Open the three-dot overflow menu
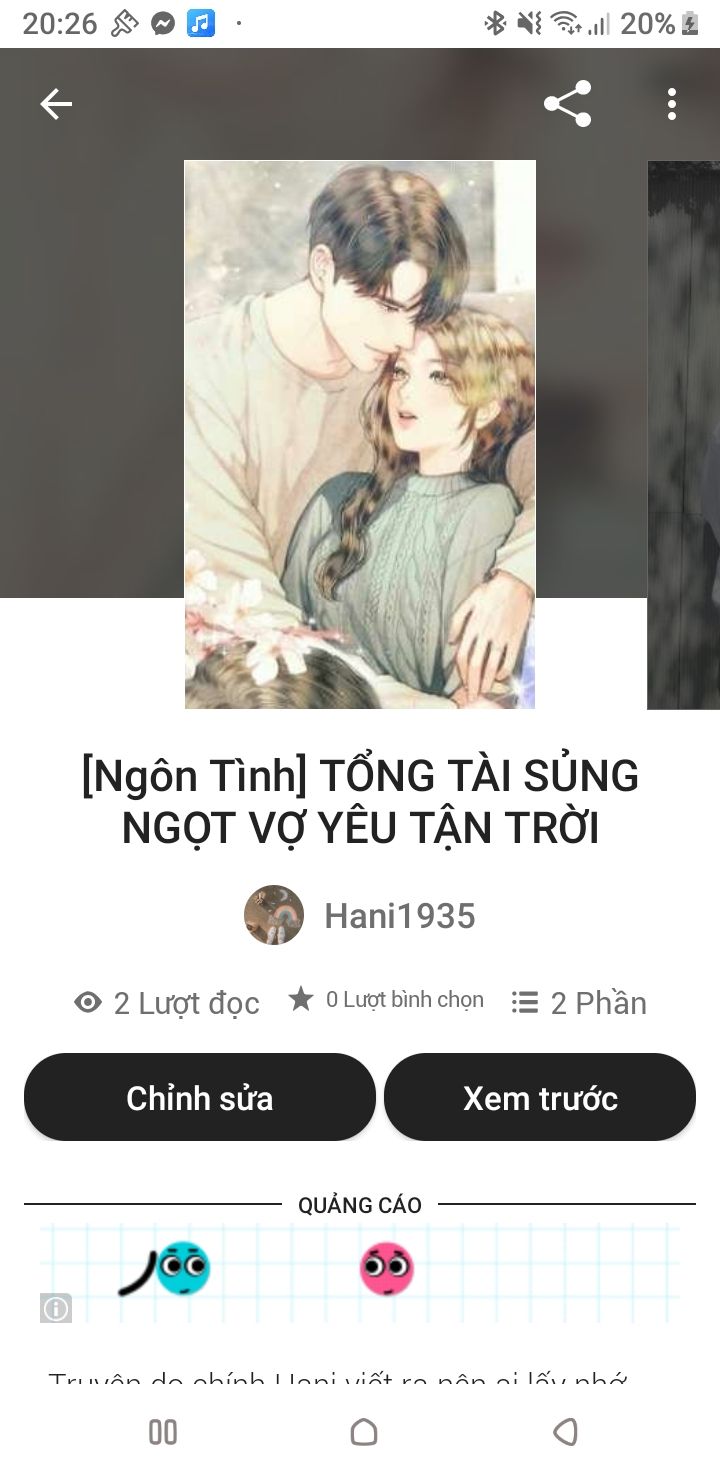This screenshot has width=720, height=1480. pos(671,104)
